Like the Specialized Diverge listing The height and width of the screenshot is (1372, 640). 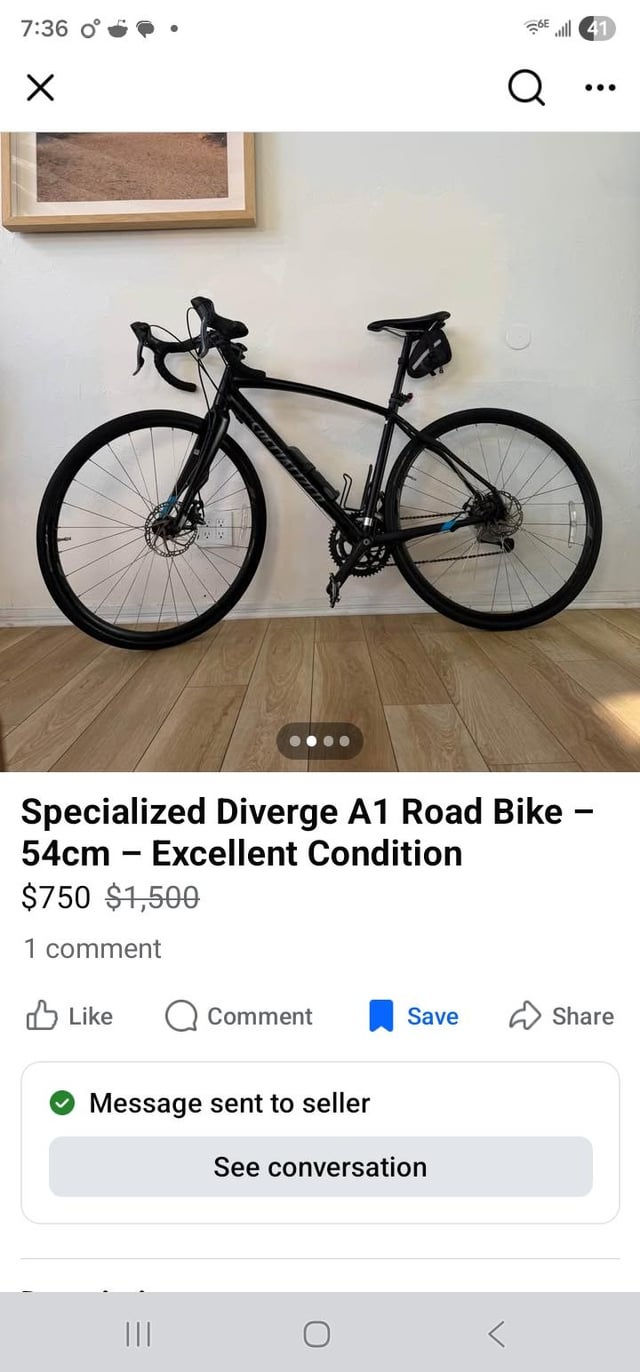click(x=69, y=1016)
